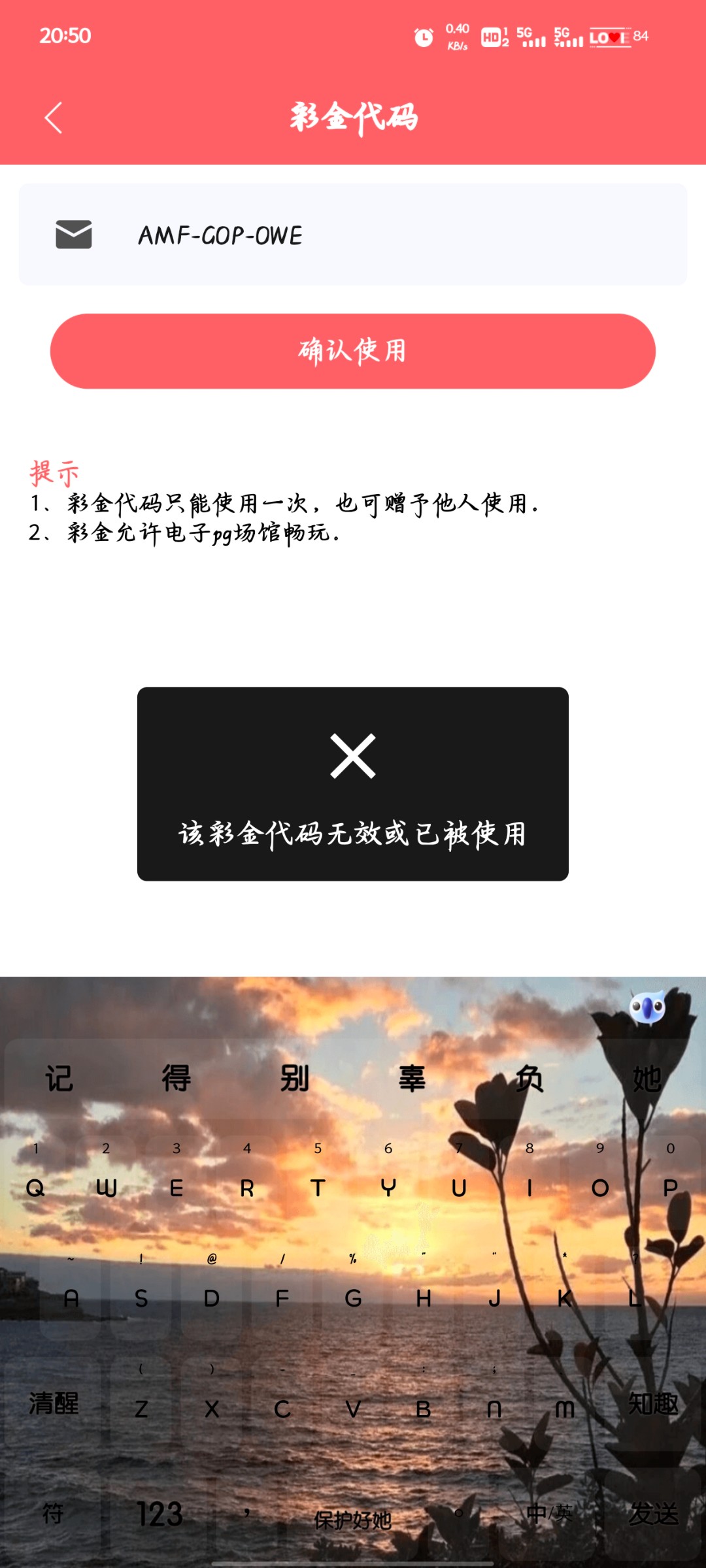Select suggestion 记 in candidate bar

pyautogui.click(x=59, y=1078)
